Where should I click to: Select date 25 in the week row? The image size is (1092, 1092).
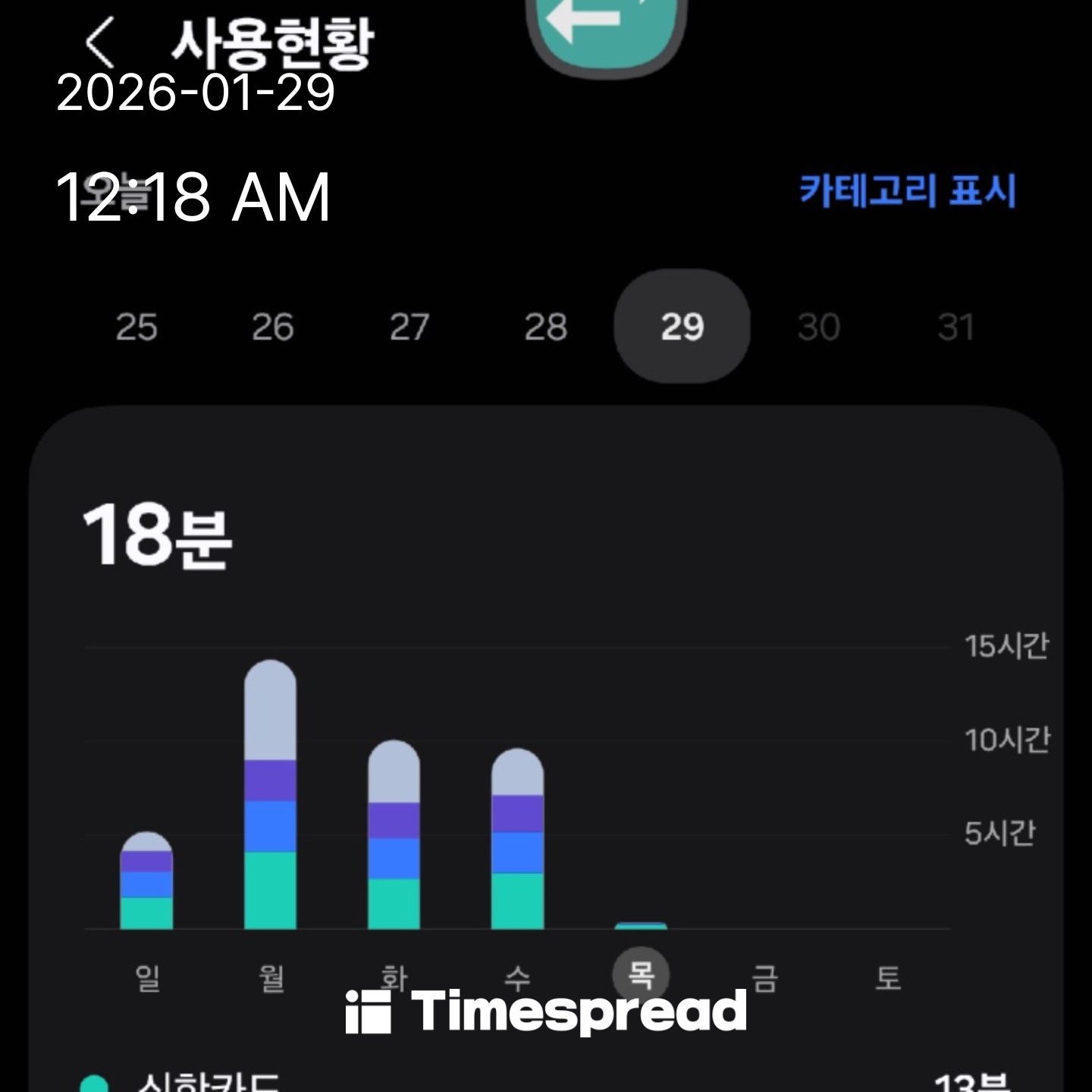pyautogui.click(x=136, y=328)
